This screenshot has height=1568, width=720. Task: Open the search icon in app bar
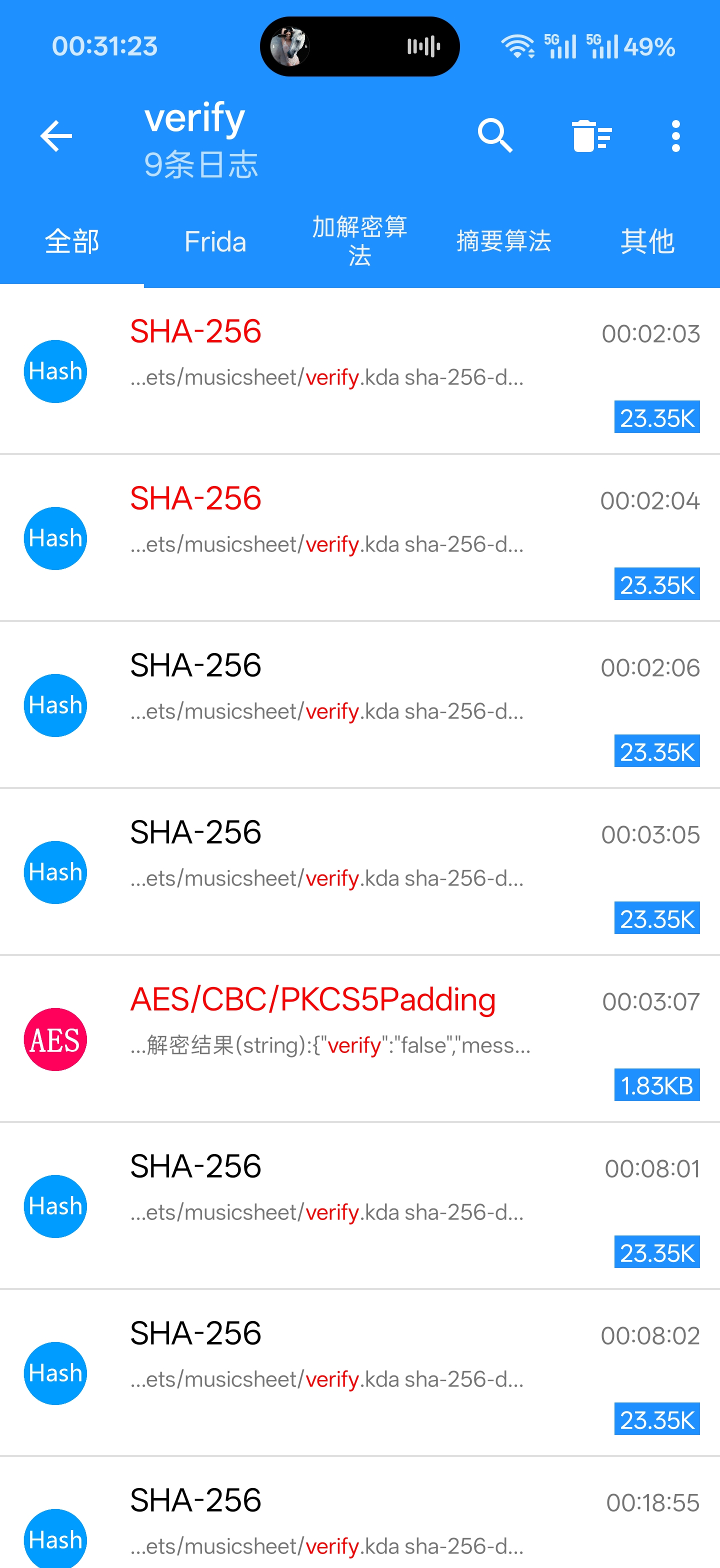pos(495,135)
